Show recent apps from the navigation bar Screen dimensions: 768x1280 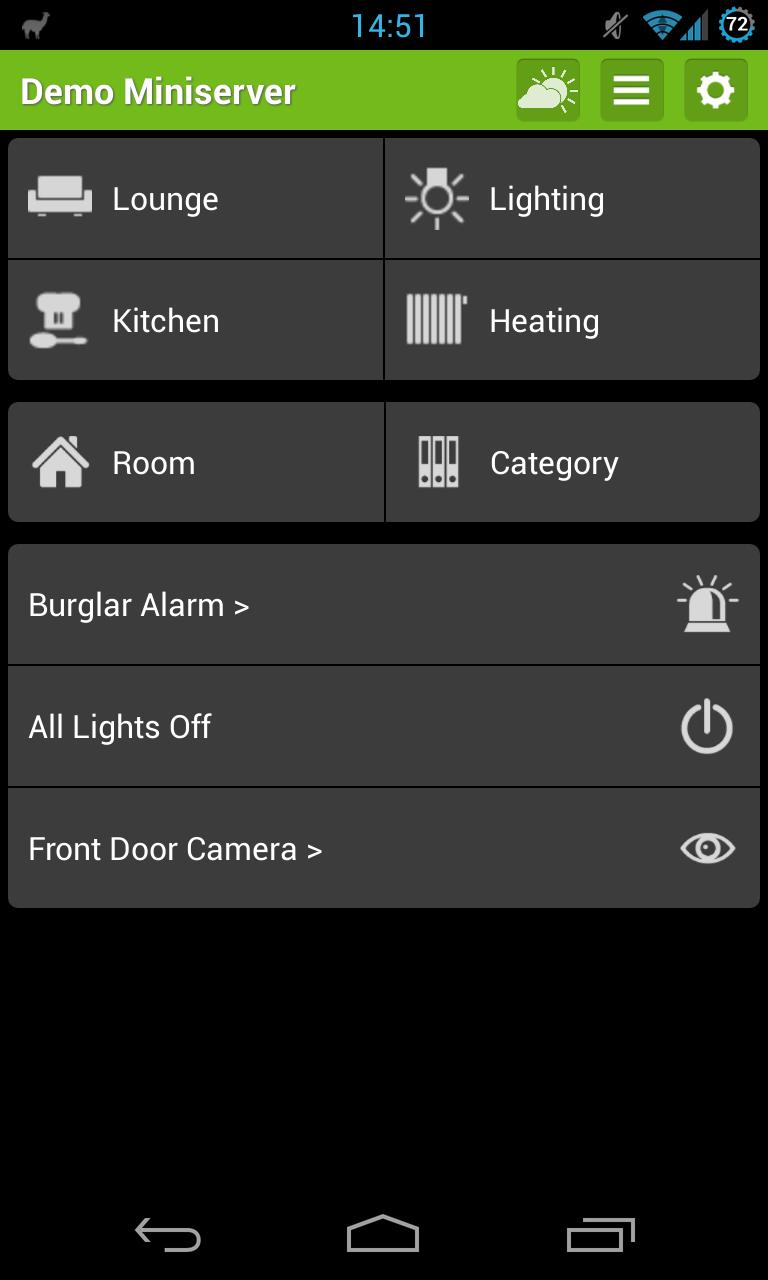click(x=600, y=1235)
